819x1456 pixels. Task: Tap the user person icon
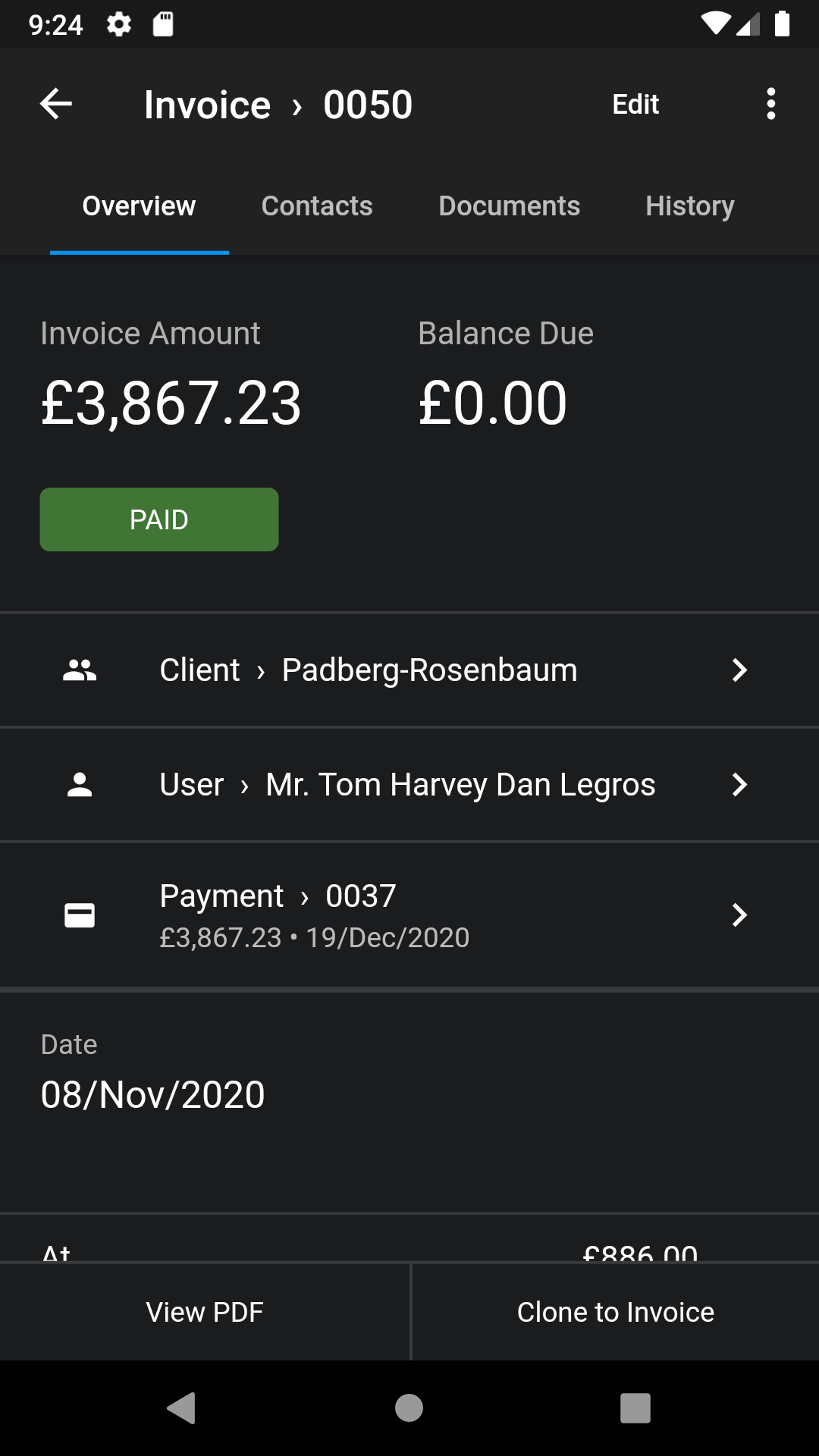coord(79,784)
